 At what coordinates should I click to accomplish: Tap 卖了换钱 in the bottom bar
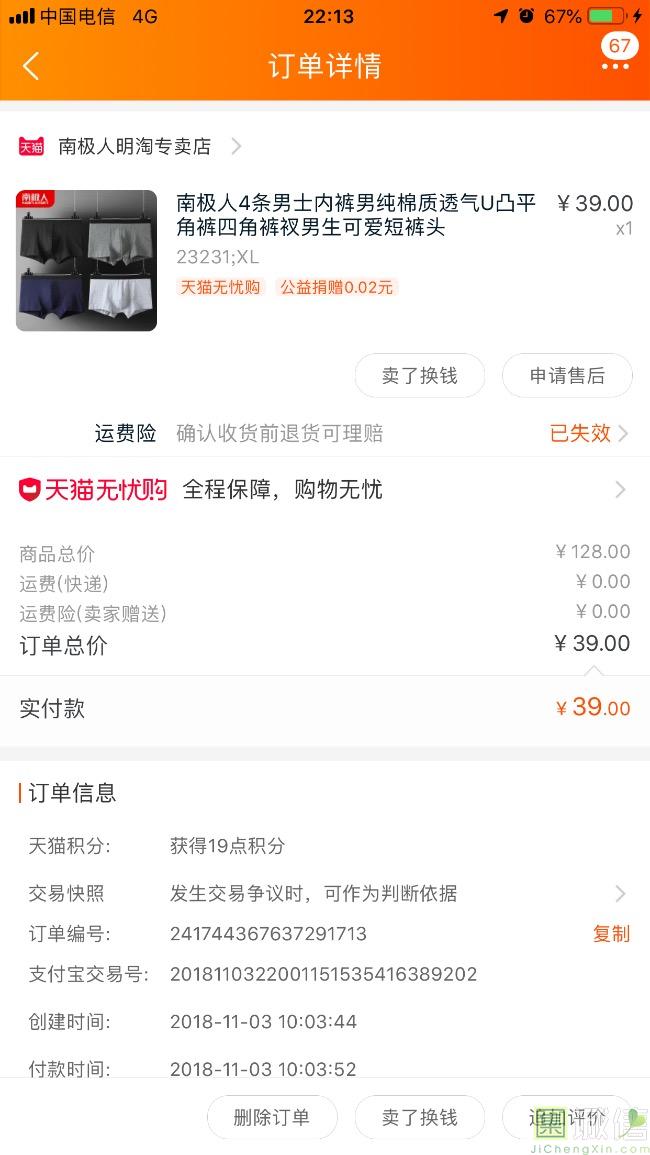[x=419, y=1117]
